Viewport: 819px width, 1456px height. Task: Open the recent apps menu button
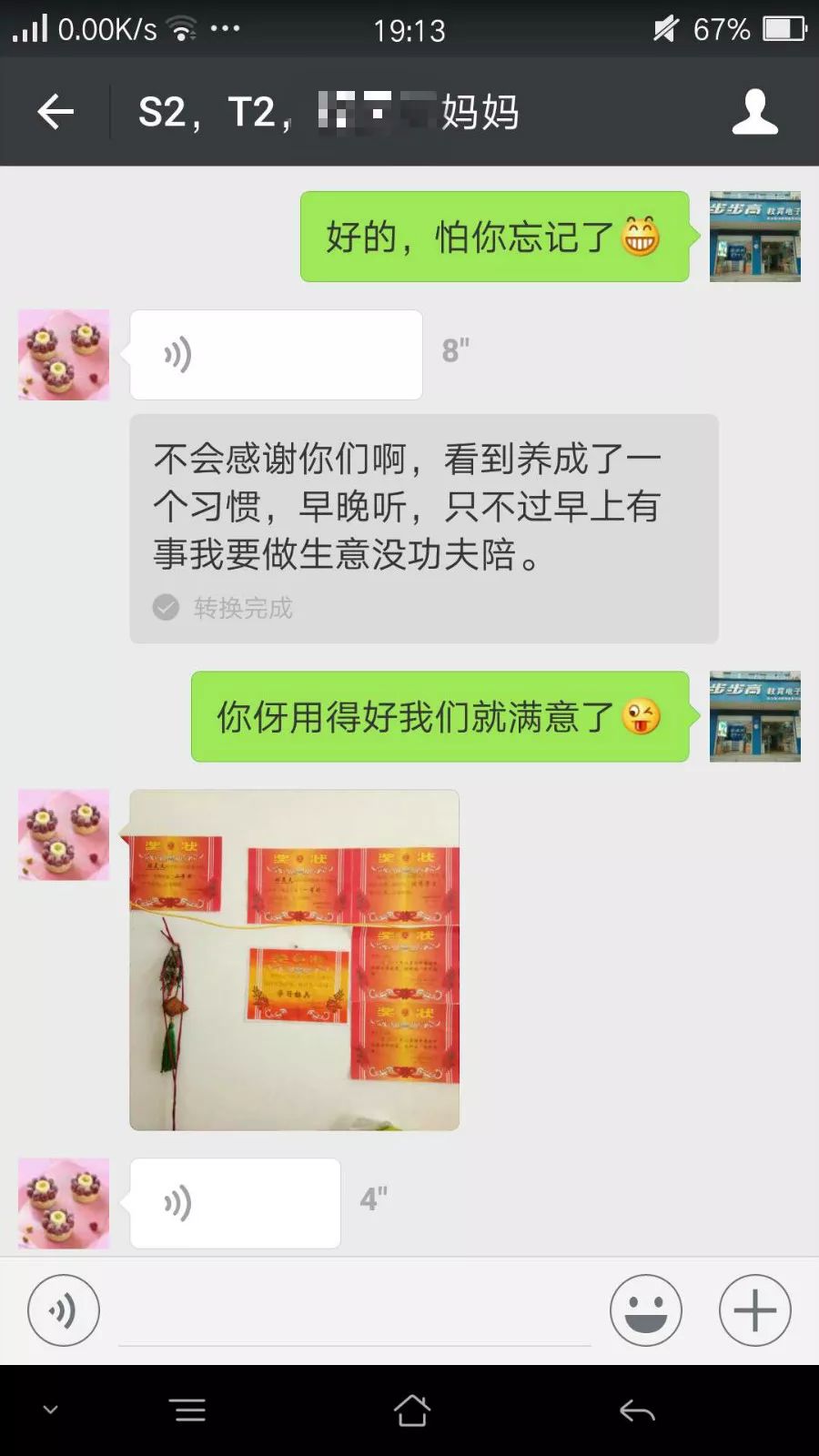pyautogui.click(x=188, y=1409)
